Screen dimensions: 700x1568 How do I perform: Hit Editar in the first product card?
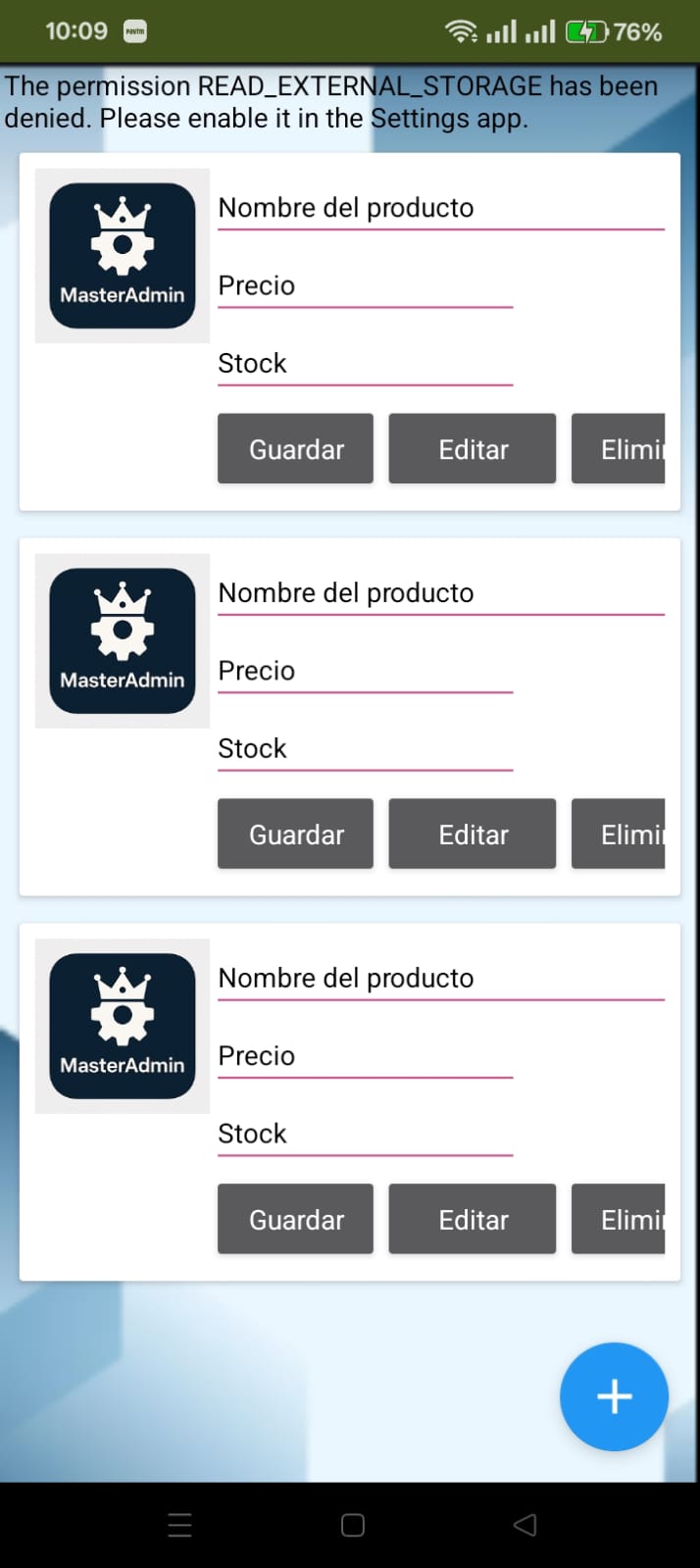tap(473, 449)
